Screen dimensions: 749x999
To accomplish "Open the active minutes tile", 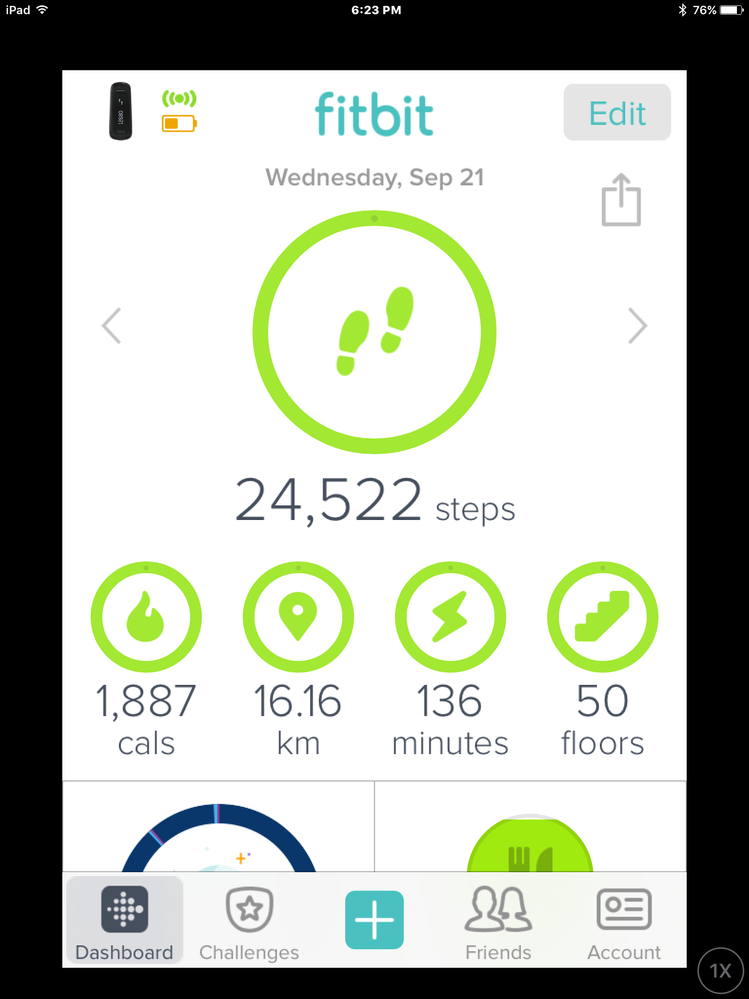I will point(450,619).
